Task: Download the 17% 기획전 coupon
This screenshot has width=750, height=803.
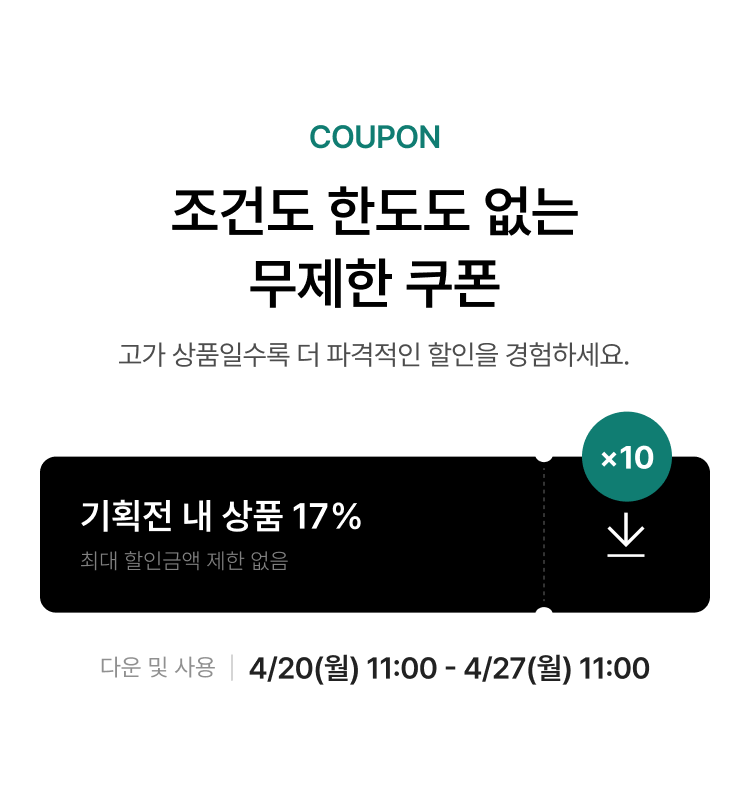Action: pyautogui.click(x=626, y=535)
